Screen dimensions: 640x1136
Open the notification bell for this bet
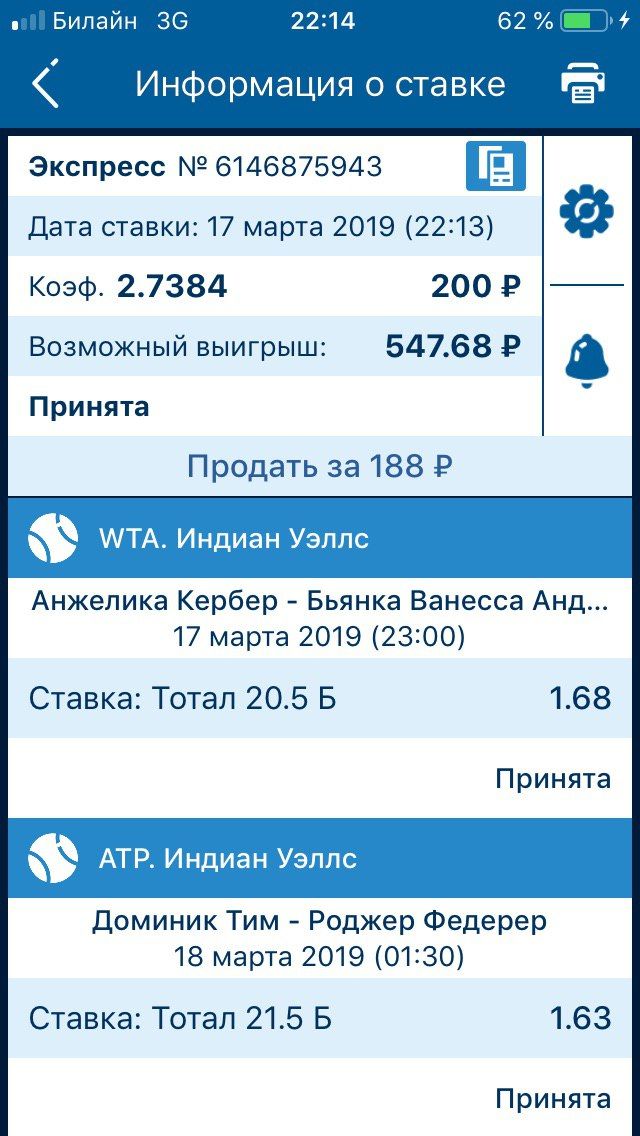[586, 360]
